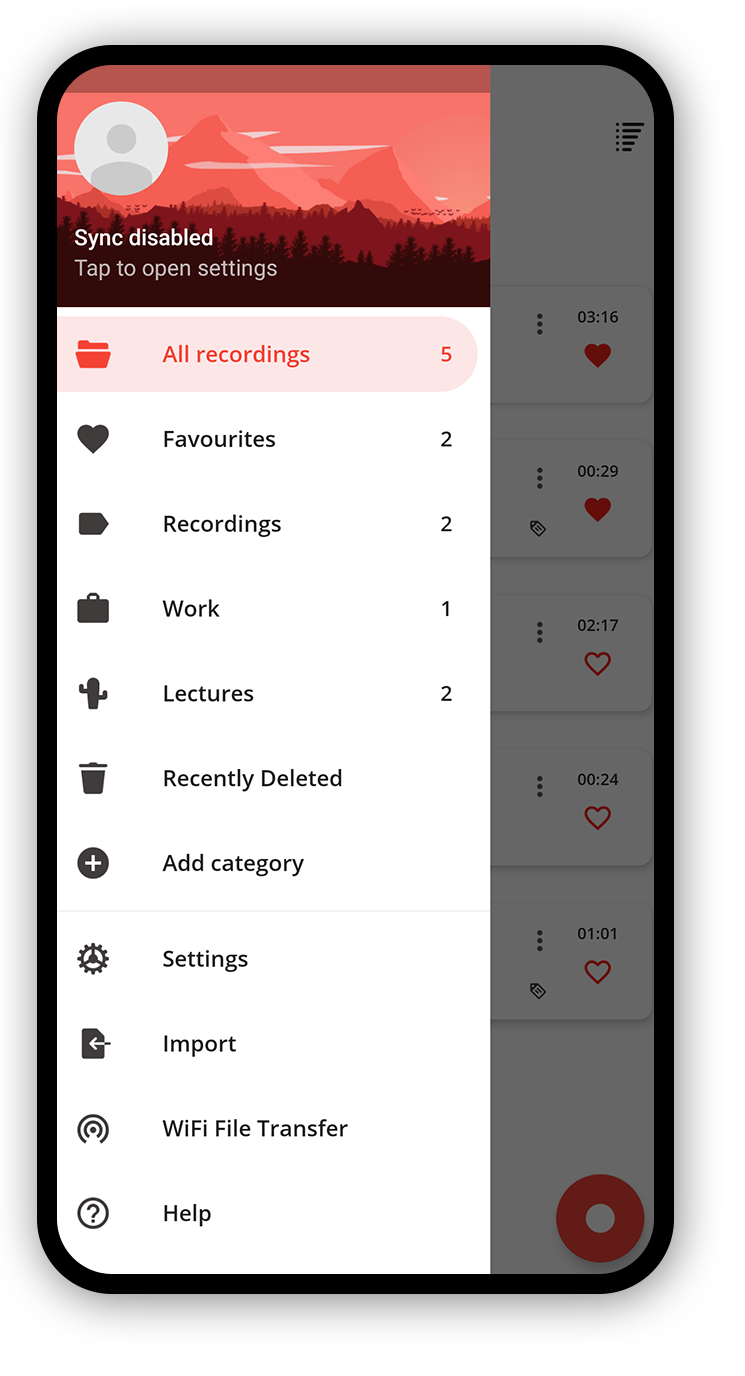Open the All recordings category
Image resolution: width=745 pixels, height=1376 pixels.
pyautogui.click(x=236, y=355)
